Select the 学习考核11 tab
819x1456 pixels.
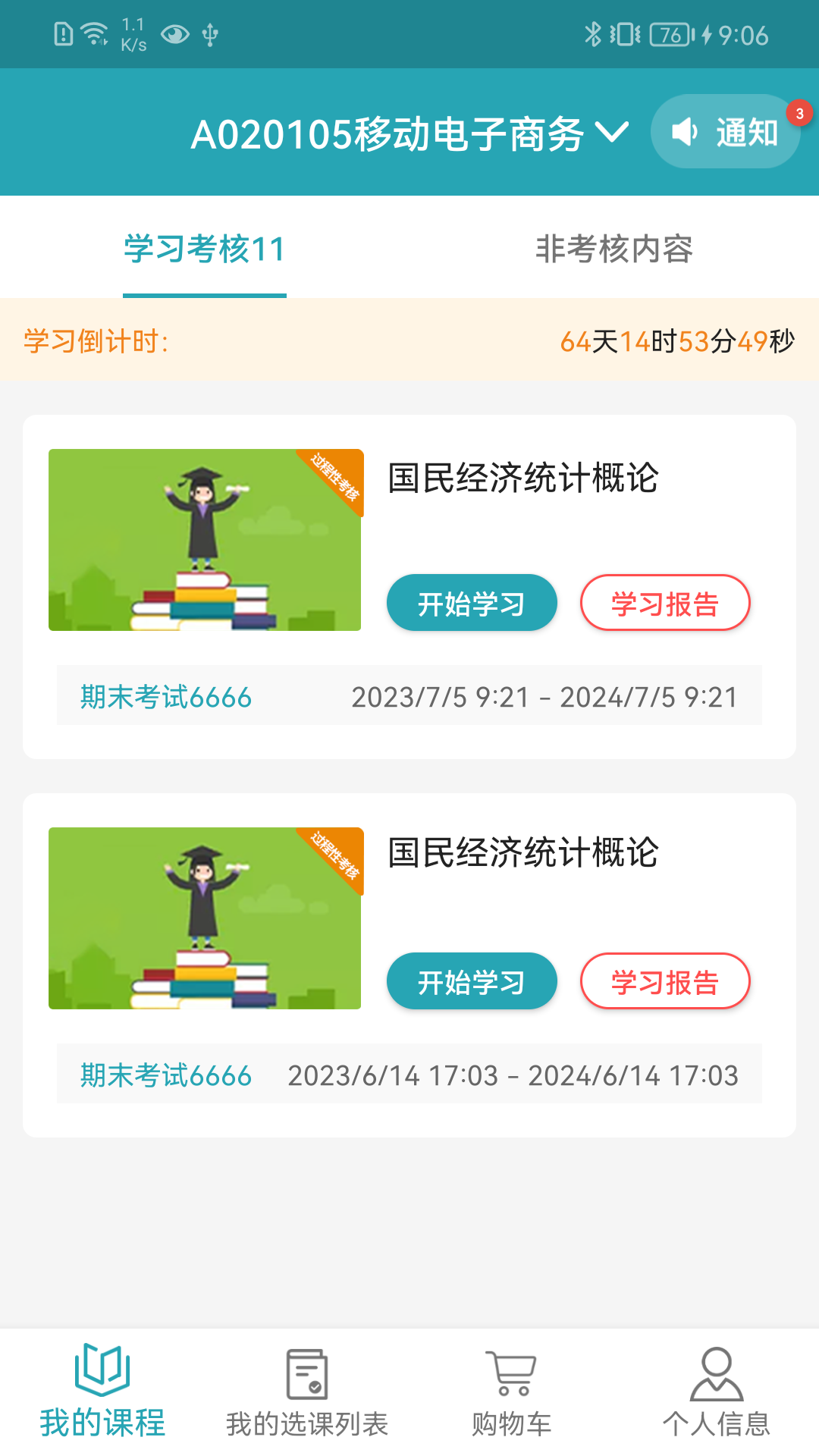[205, 249]
